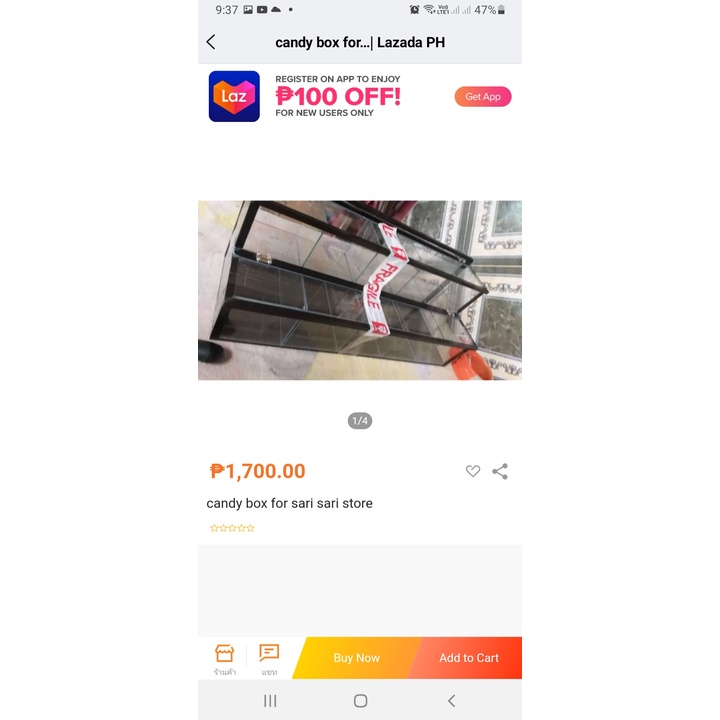Viewport: 720px width, 720px height.
Task: Tap Buy Now
Action: click(357, 658)
